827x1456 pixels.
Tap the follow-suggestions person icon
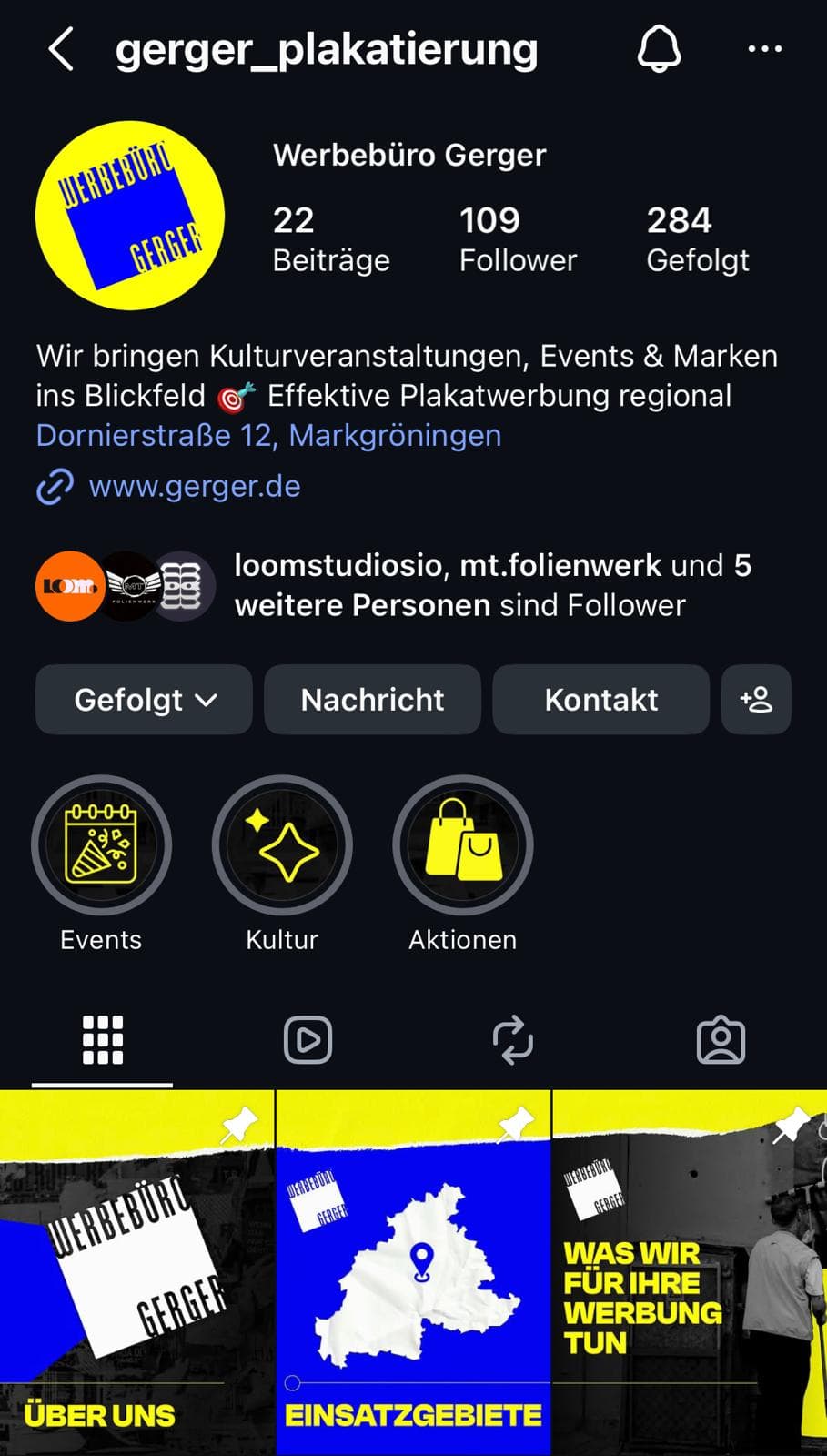tap(756, 700)
